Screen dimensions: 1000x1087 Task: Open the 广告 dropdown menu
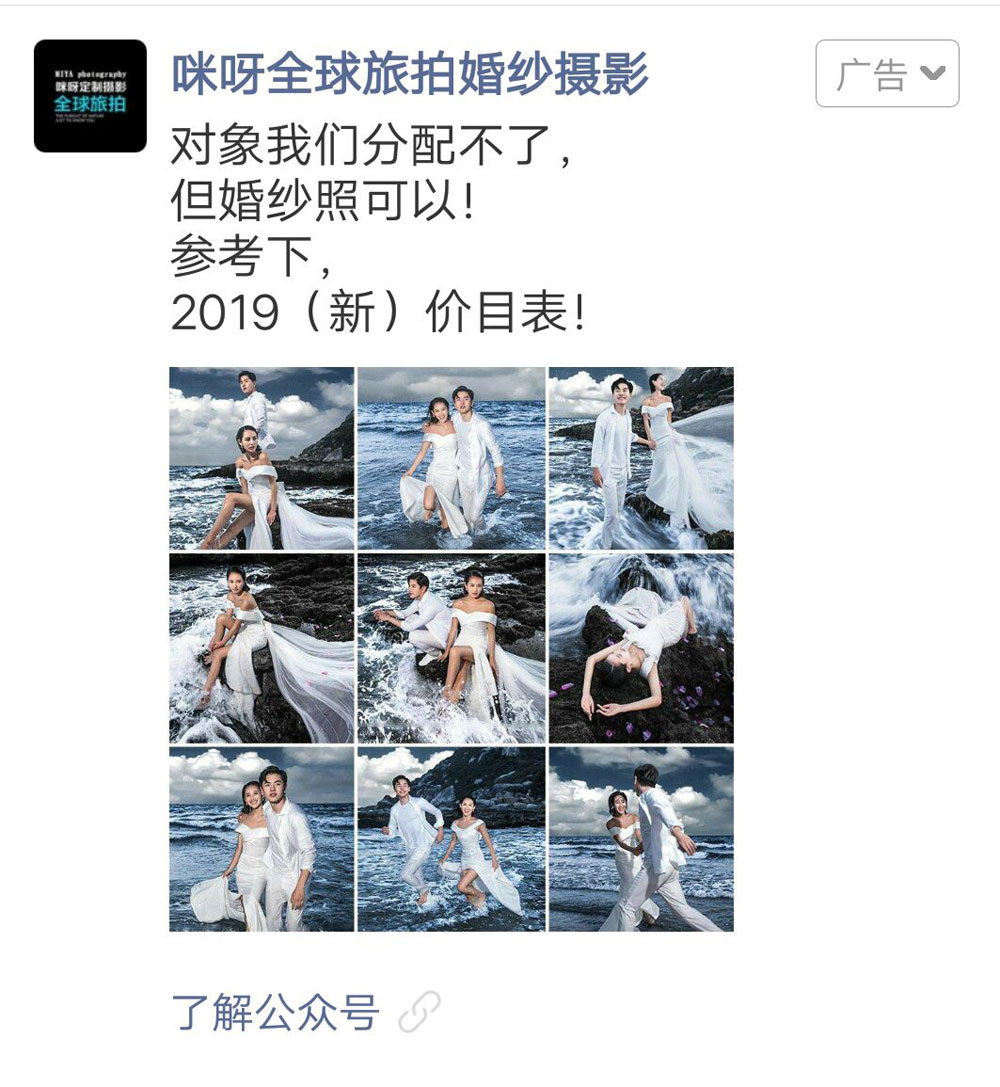[x=887, y=73]
